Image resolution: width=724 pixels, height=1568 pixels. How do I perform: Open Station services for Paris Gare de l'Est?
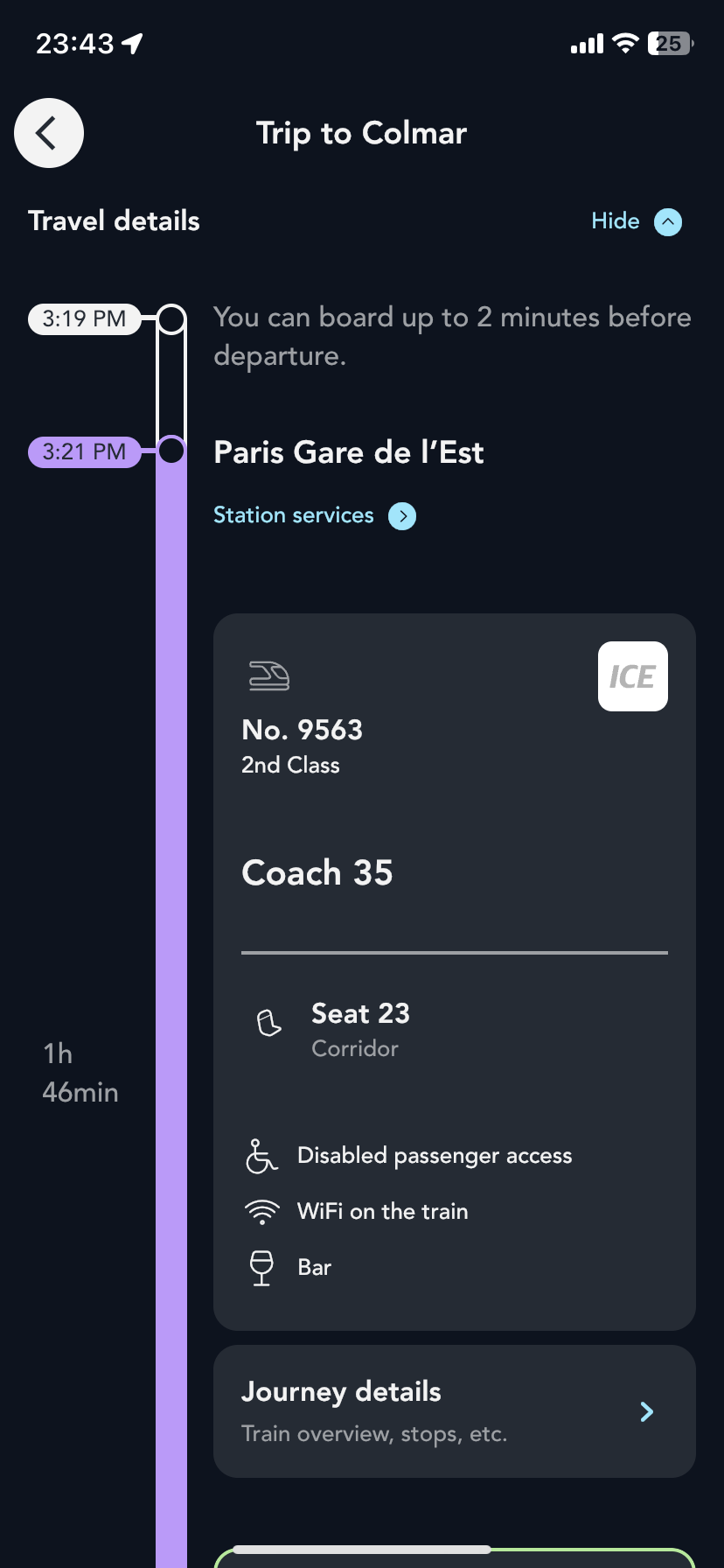[x=314, y=515]
